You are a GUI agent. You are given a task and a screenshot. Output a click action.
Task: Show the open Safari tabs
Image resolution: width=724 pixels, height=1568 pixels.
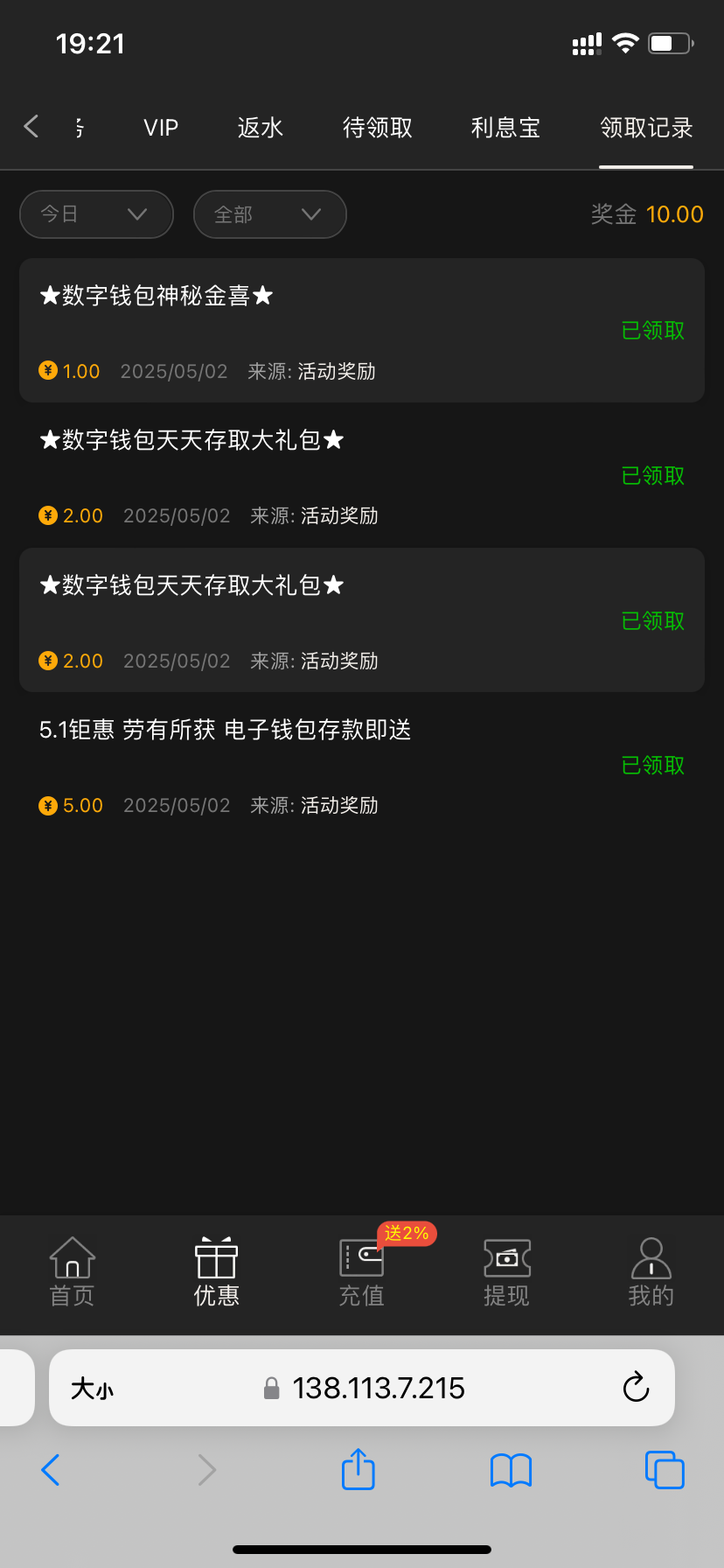coord(665,1470)
